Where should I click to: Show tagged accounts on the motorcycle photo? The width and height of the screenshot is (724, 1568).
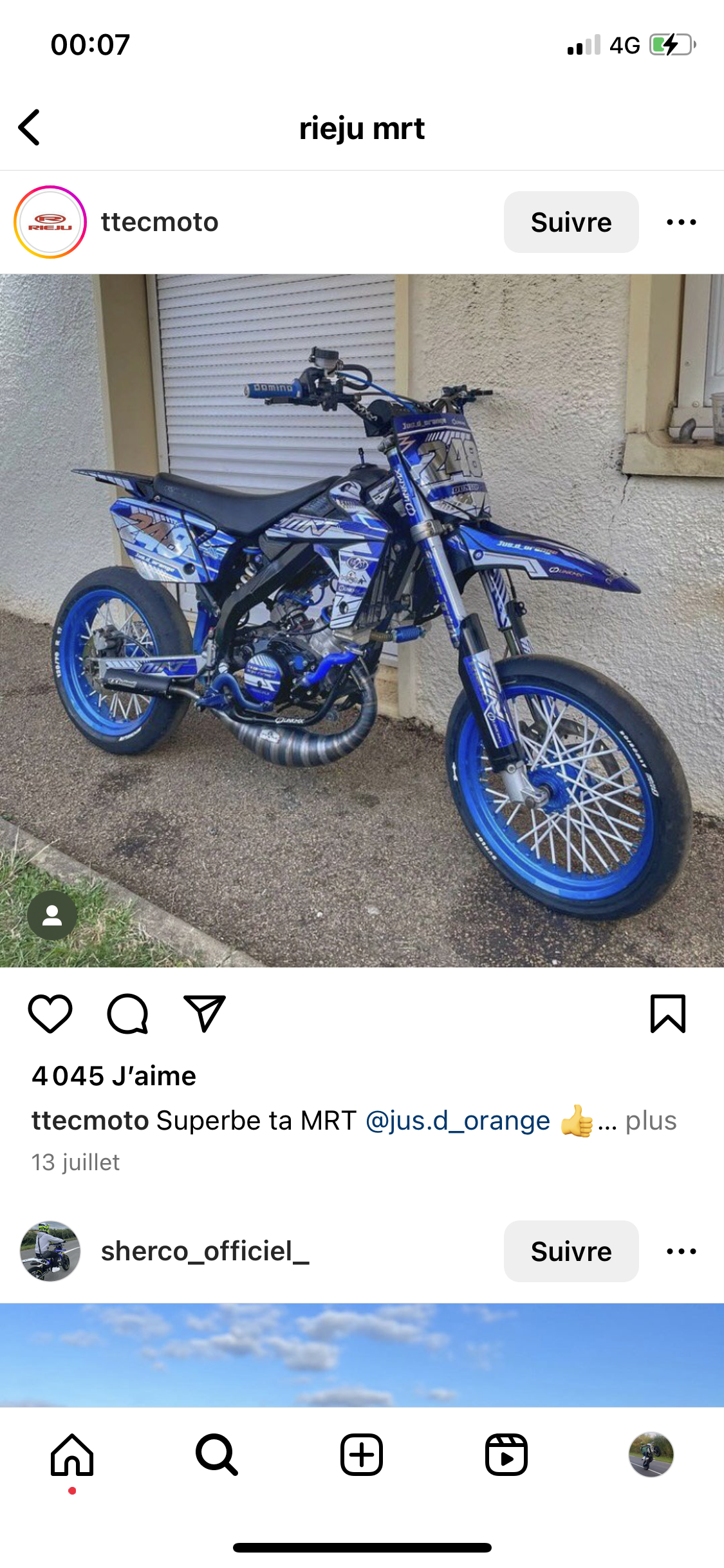pyautogui.click(x=52, y=915)
